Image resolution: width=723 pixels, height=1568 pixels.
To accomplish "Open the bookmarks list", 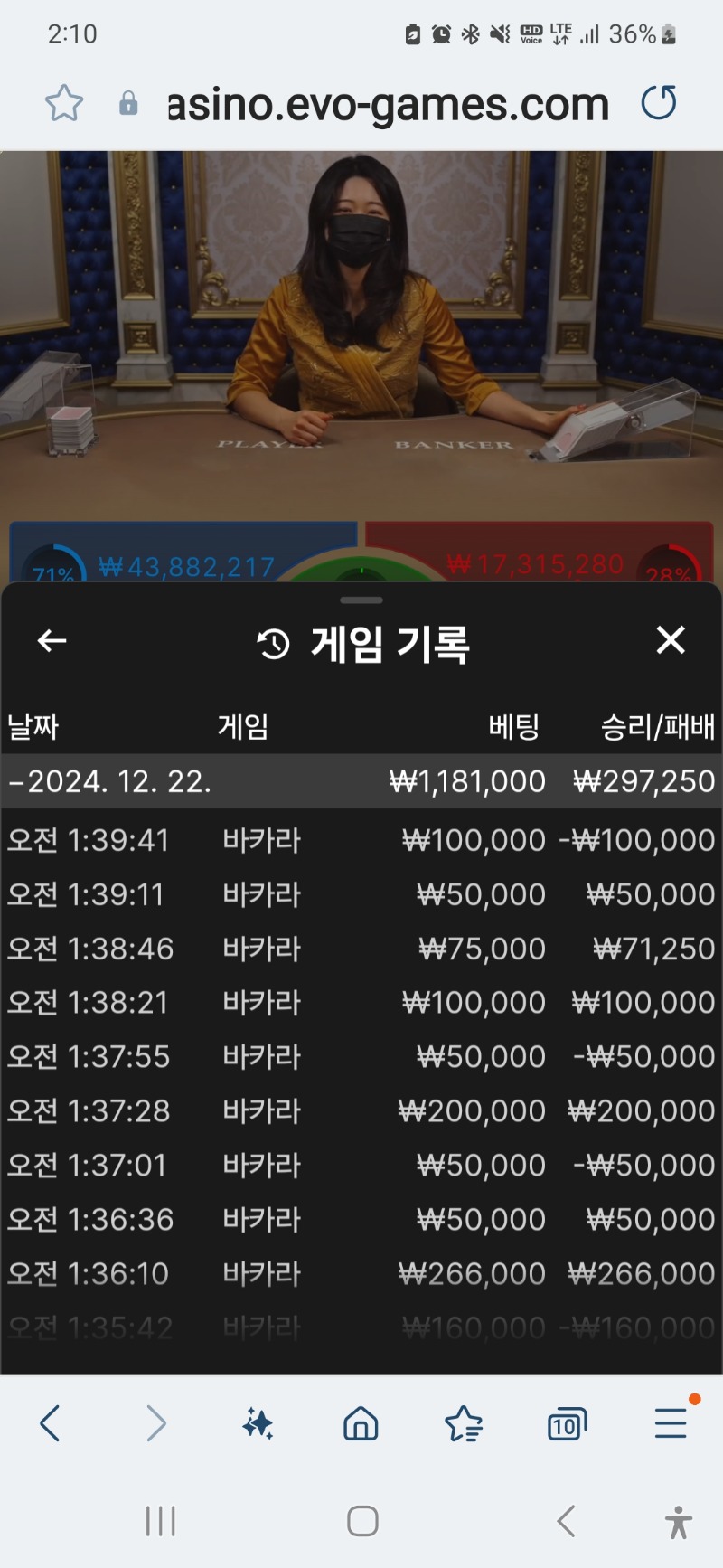I will pyautogui.click(x=464, y=1423).
